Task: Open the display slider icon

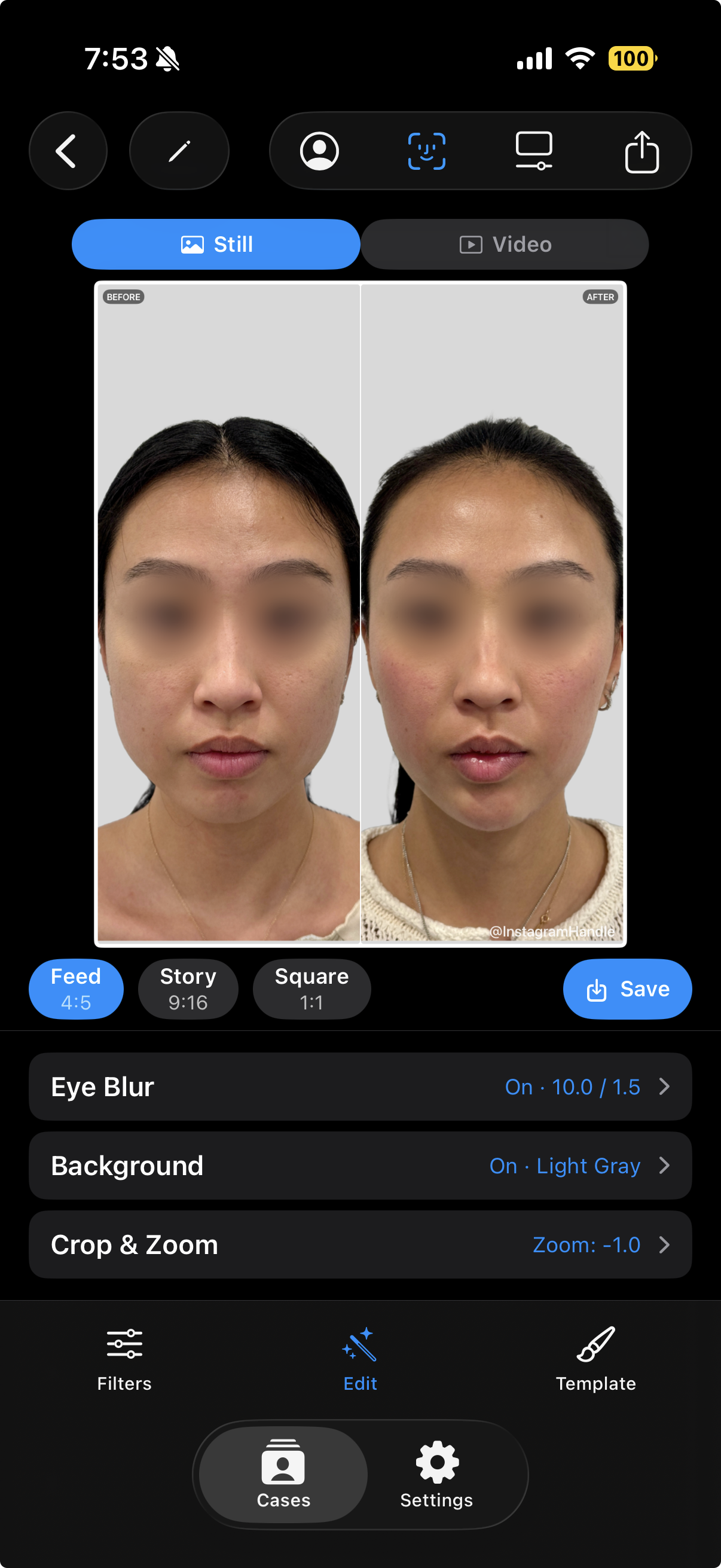Action: (x=534, y=150)
